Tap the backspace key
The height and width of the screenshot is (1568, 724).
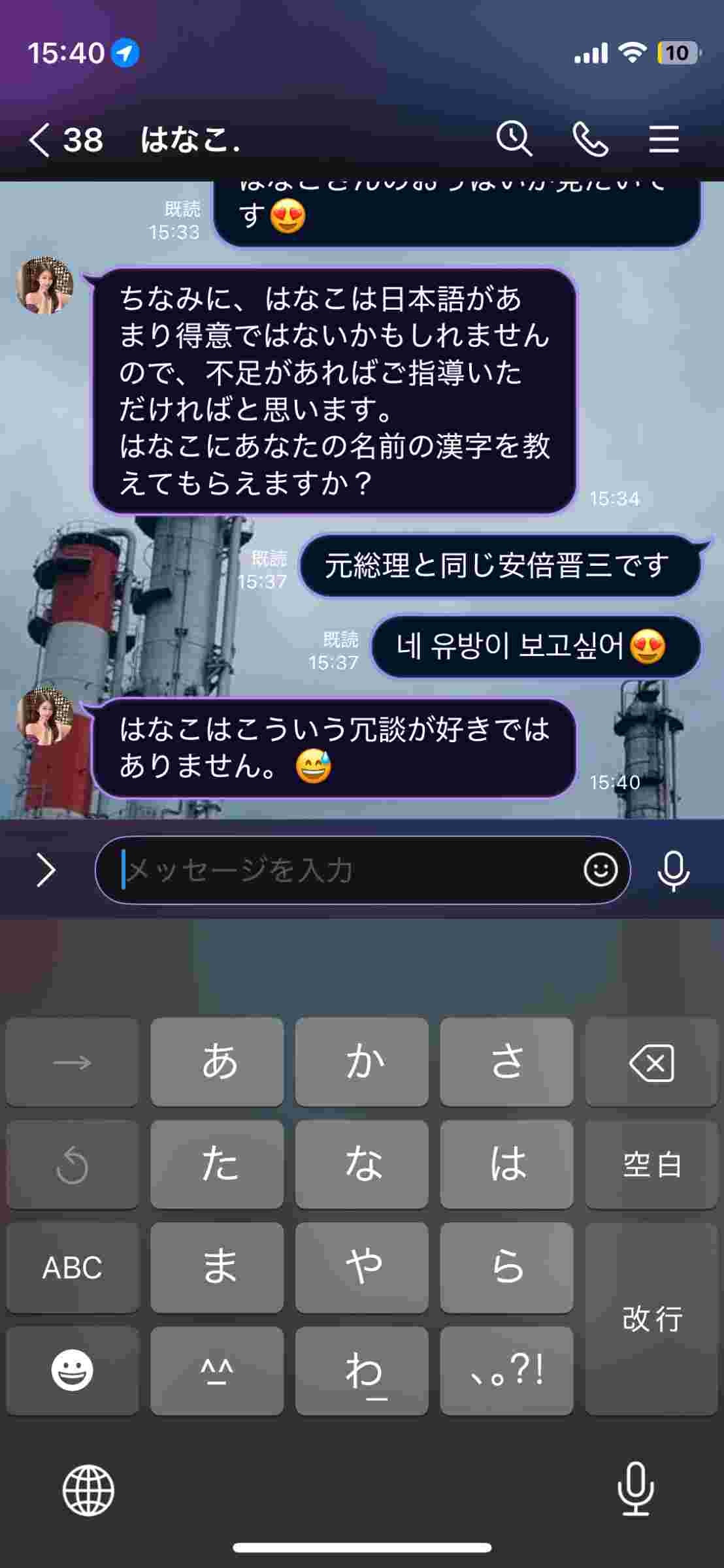(651, 1062)
